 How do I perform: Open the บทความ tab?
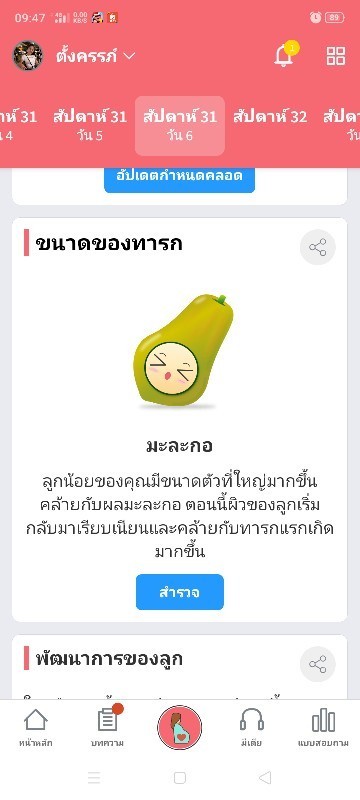108,728
